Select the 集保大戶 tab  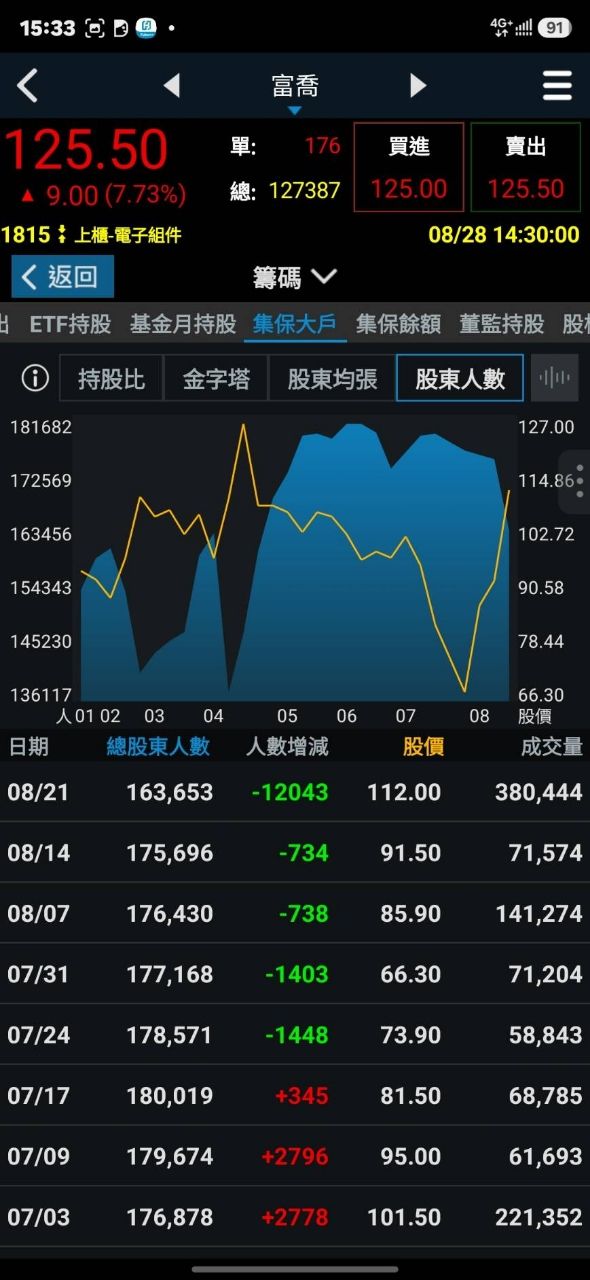295,324
